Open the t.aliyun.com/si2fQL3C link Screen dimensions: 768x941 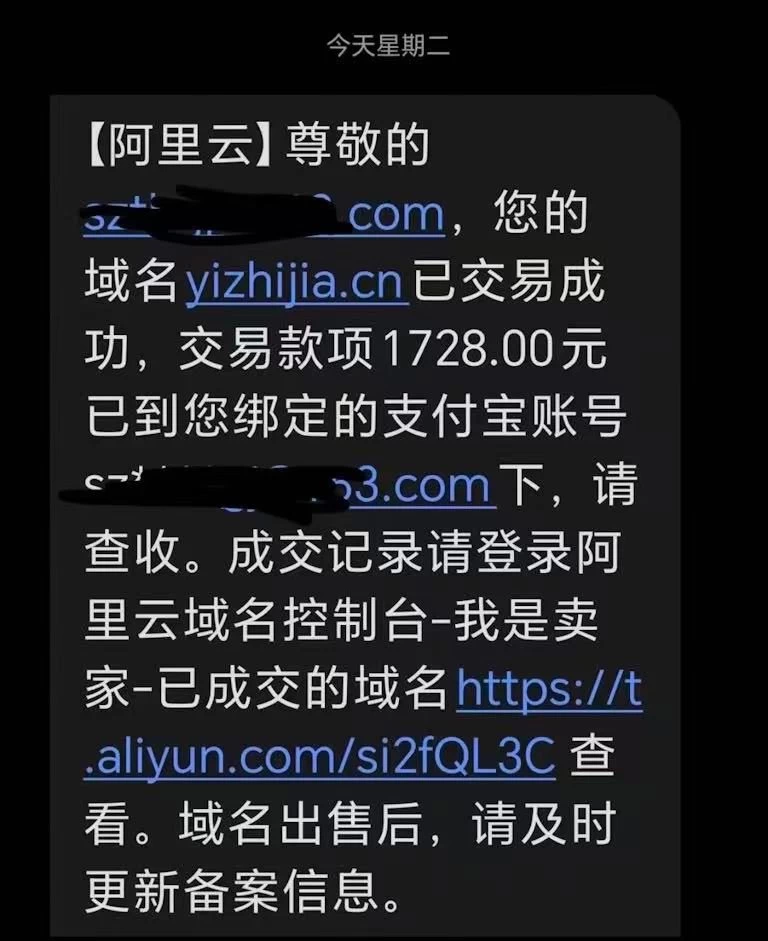pos(320,757)
